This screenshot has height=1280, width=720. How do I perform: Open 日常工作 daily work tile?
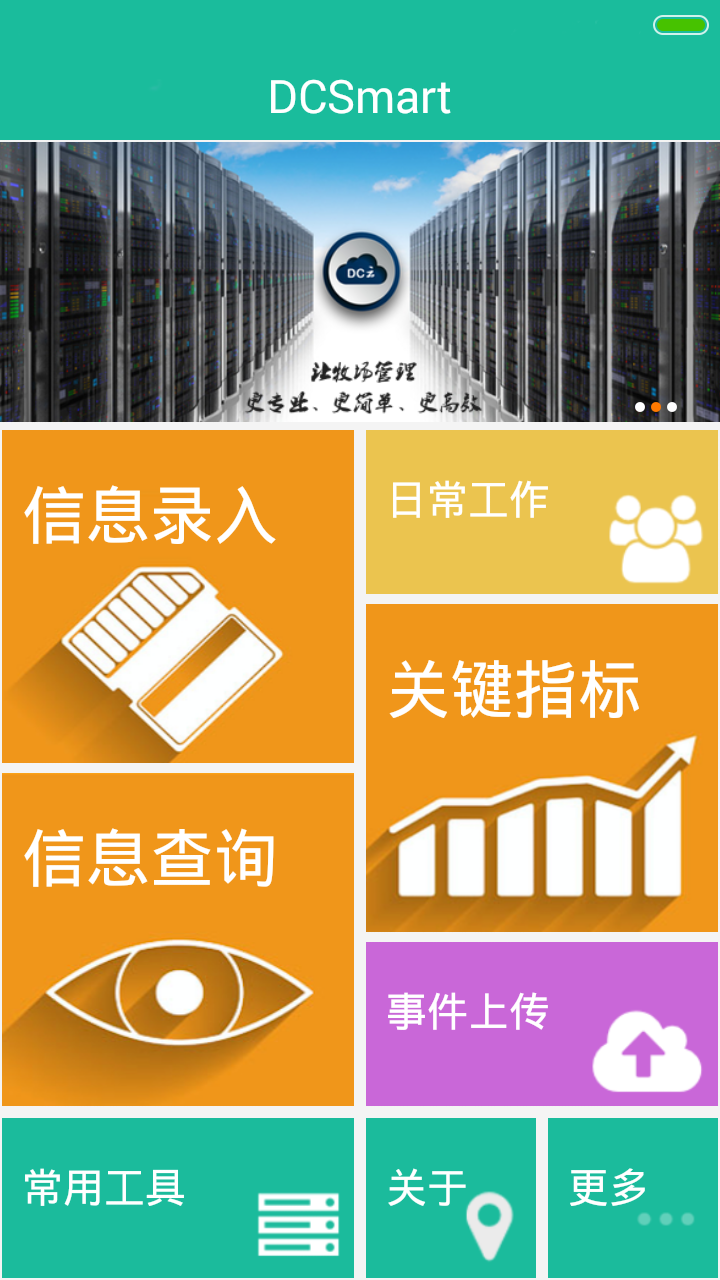click(x=541, y=512)
